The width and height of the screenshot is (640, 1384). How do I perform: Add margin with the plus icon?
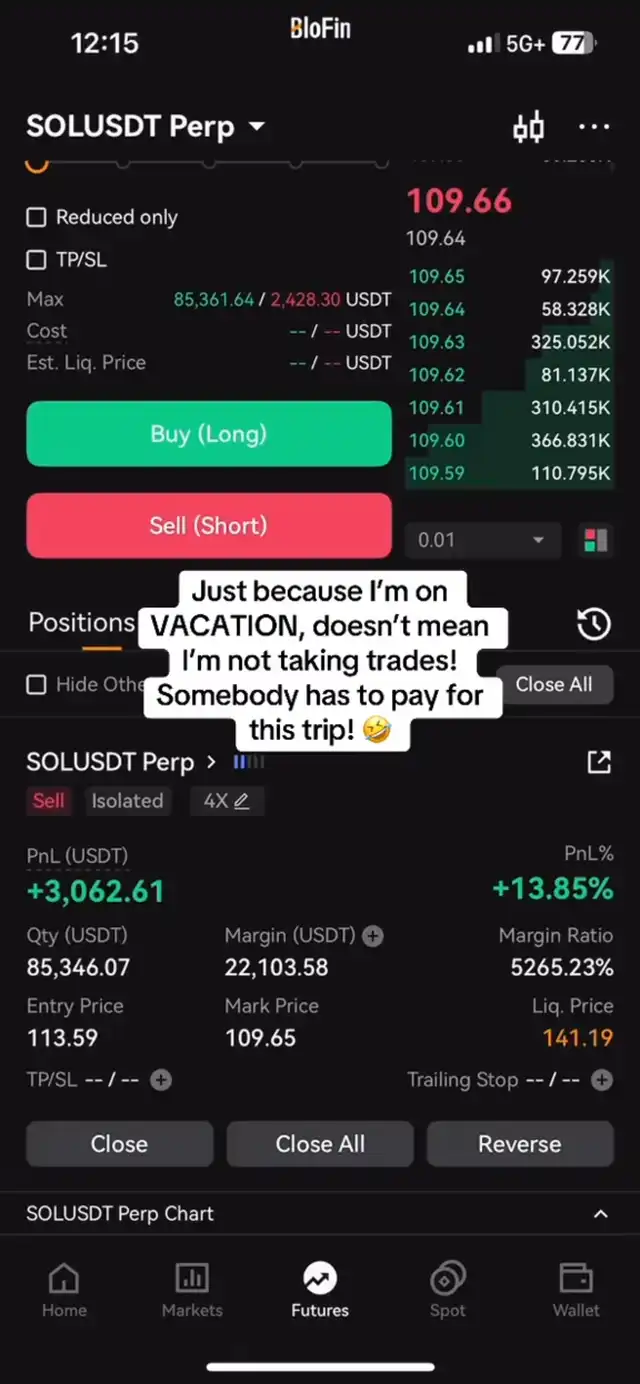pos(373,936)
